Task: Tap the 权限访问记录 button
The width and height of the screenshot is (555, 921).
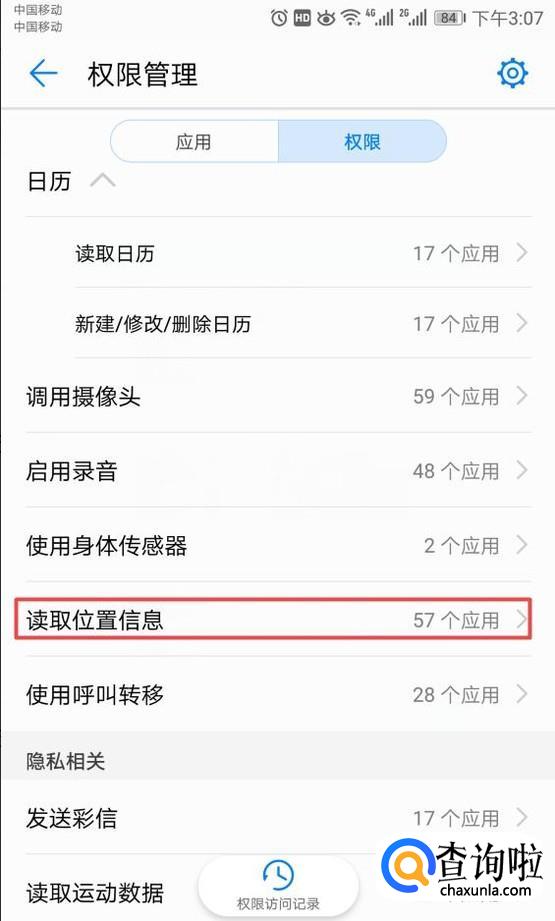Action: coord(278,886)
